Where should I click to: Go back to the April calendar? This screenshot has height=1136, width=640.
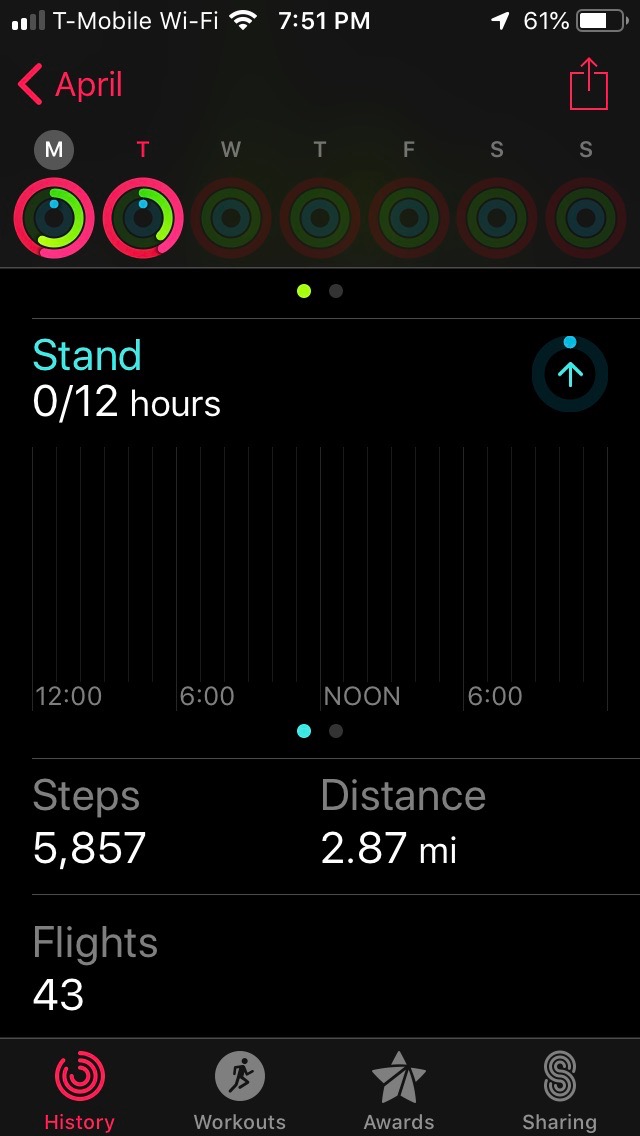pos(70,85)
